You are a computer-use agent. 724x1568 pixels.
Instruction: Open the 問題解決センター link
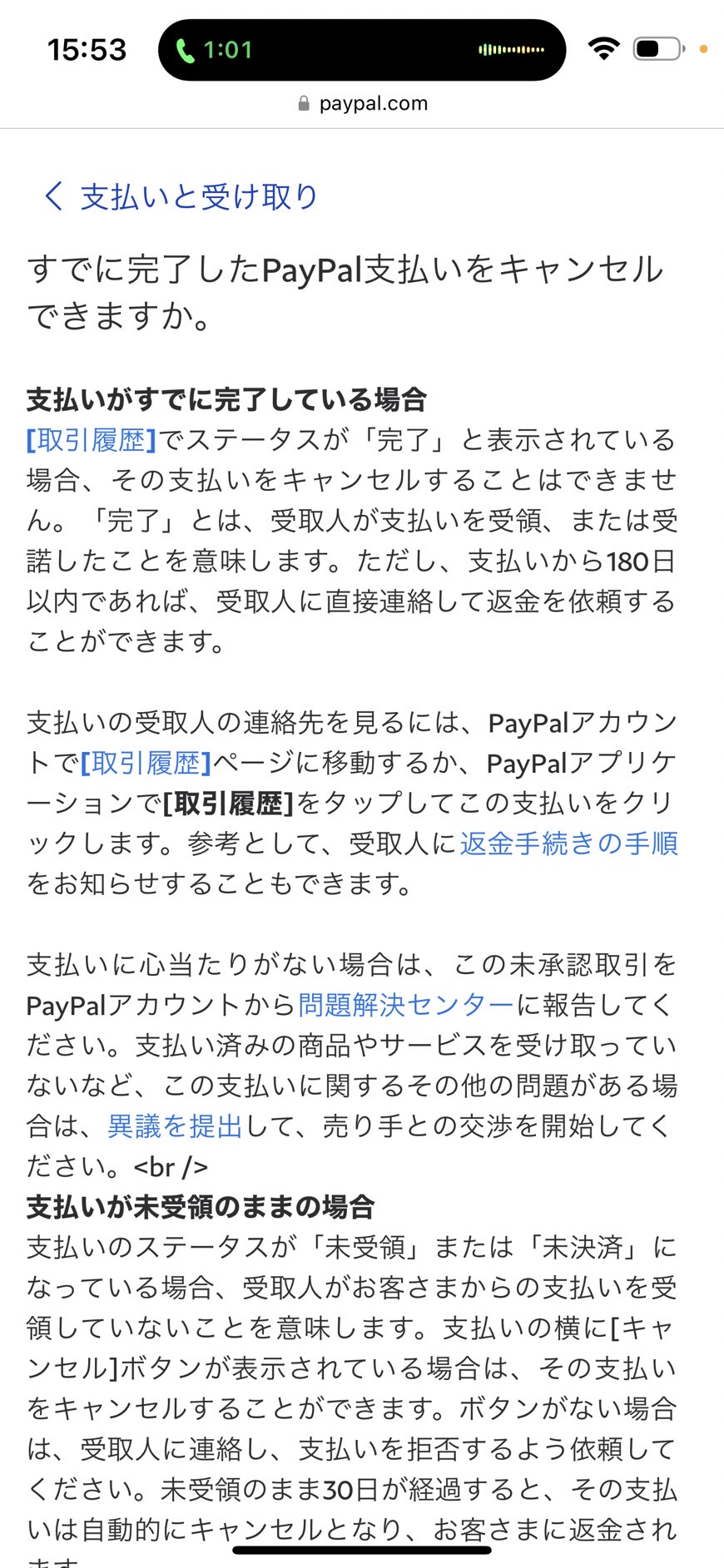click(x=406, y=1005)
